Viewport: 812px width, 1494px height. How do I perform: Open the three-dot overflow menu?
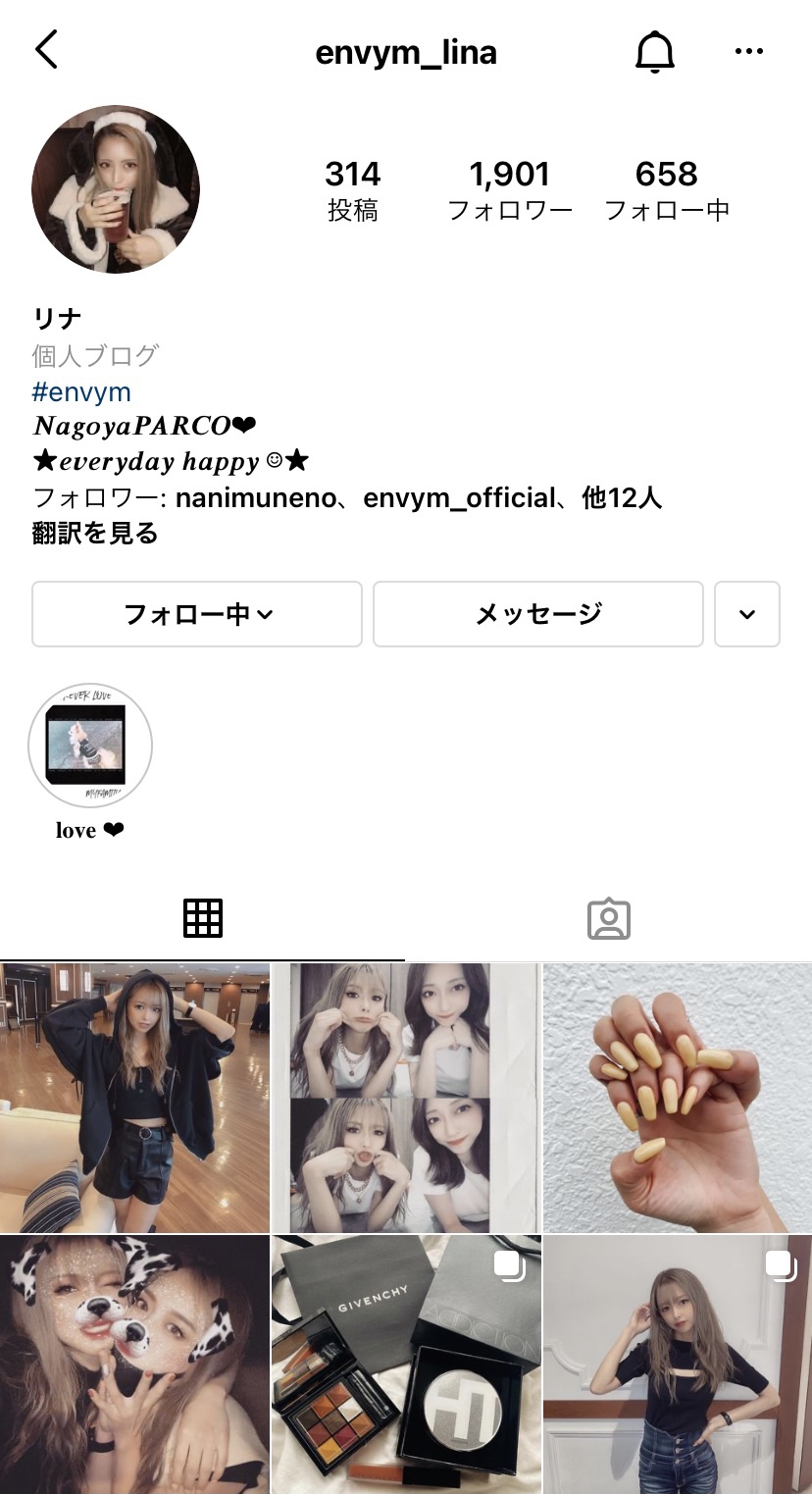tap(748, 52)
